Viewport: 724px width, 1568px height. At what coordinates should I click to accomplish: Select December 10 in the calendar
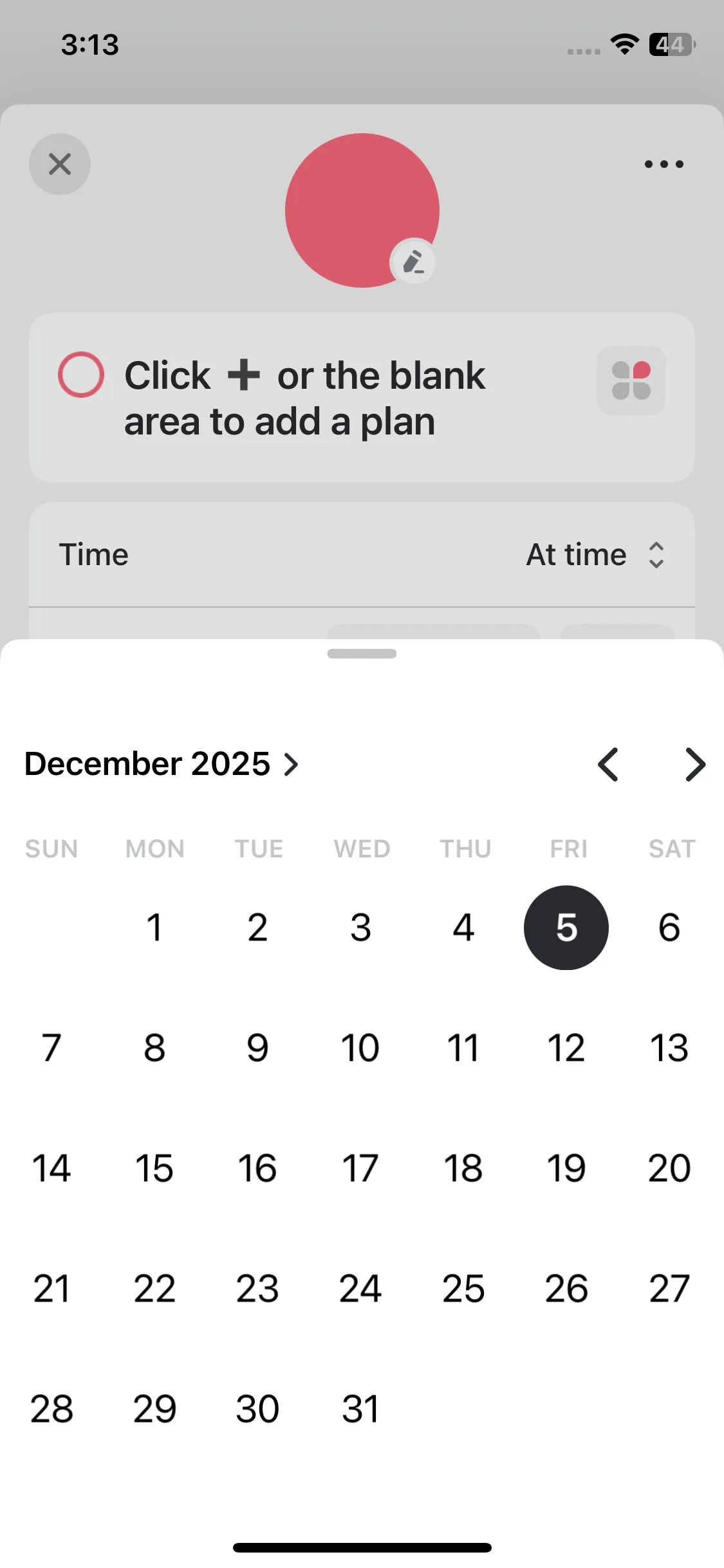pos(360,1048)
